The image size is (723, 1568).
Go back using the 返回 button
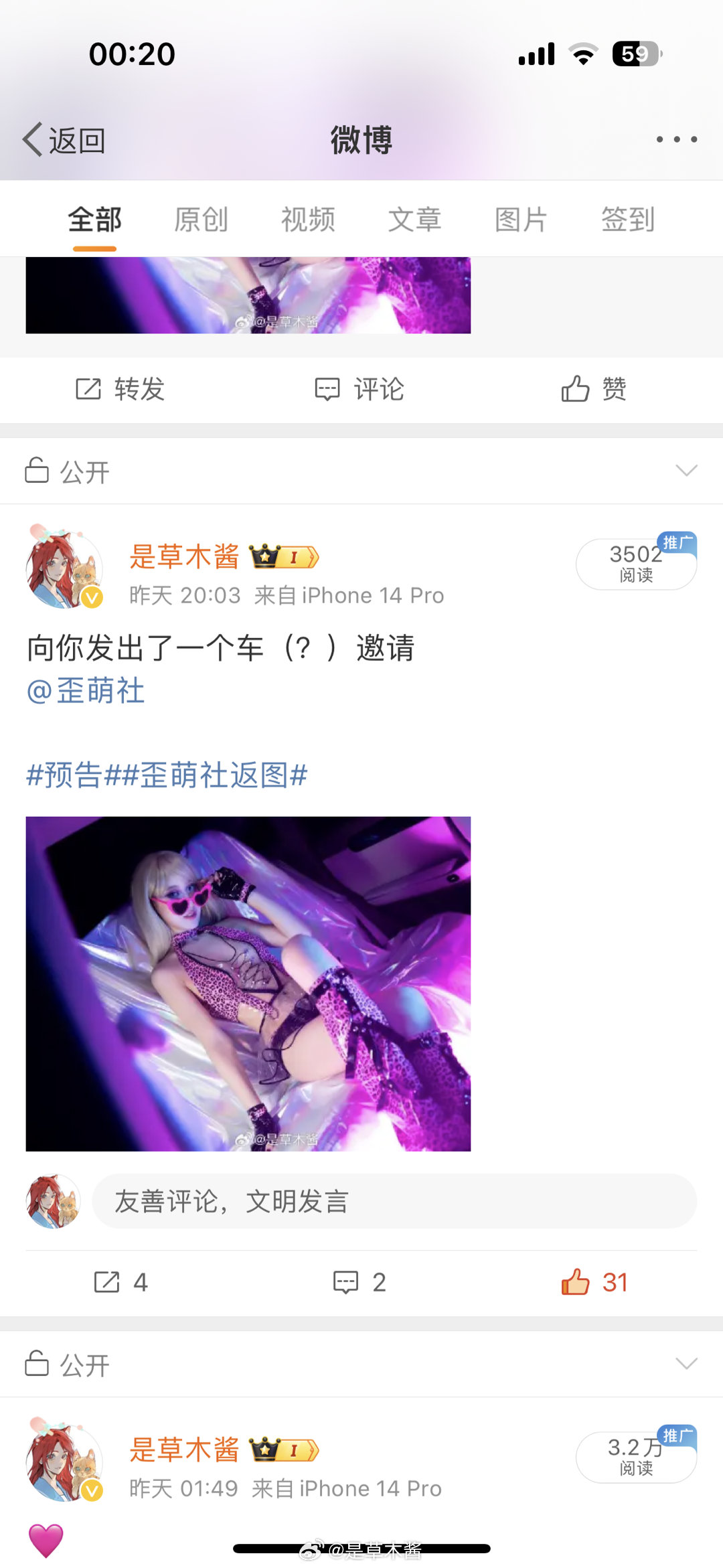click(x=65, y=140)
